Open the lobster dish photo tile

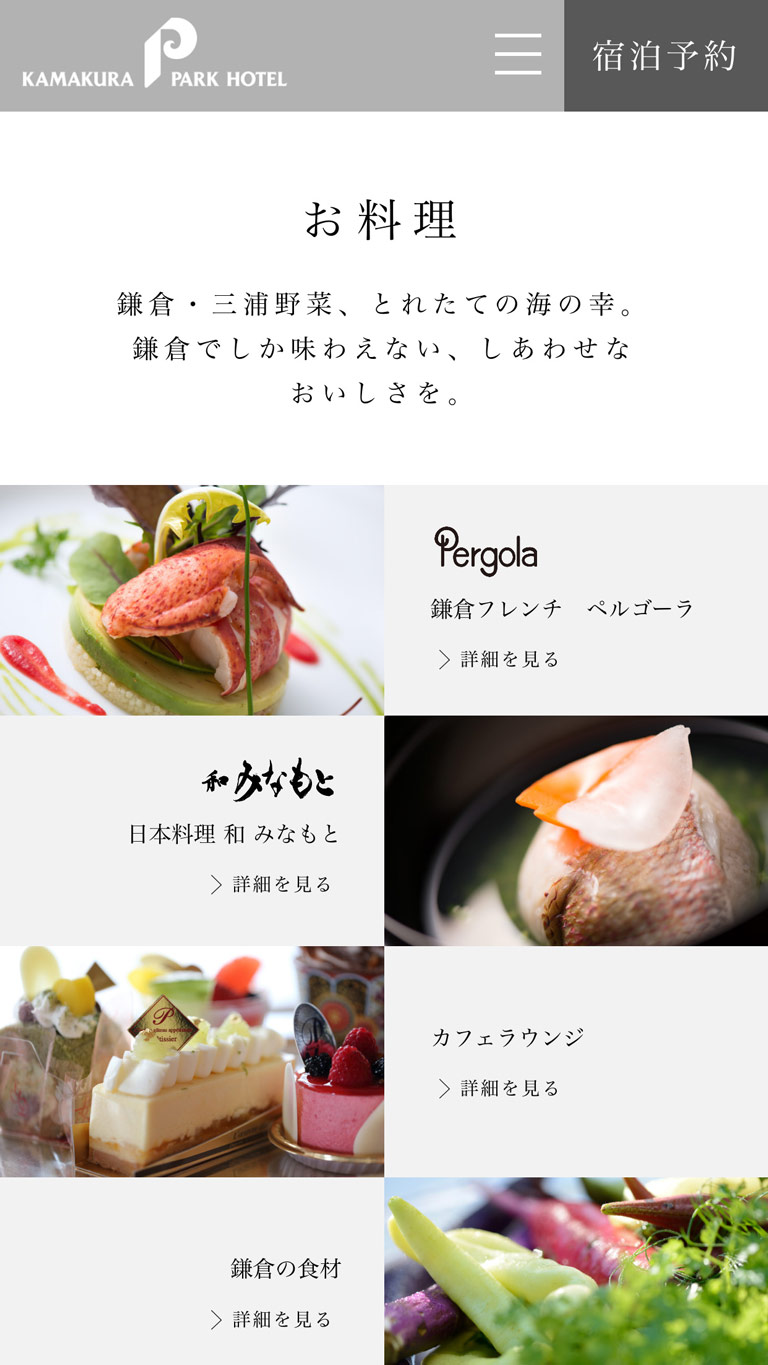(191, 600)
